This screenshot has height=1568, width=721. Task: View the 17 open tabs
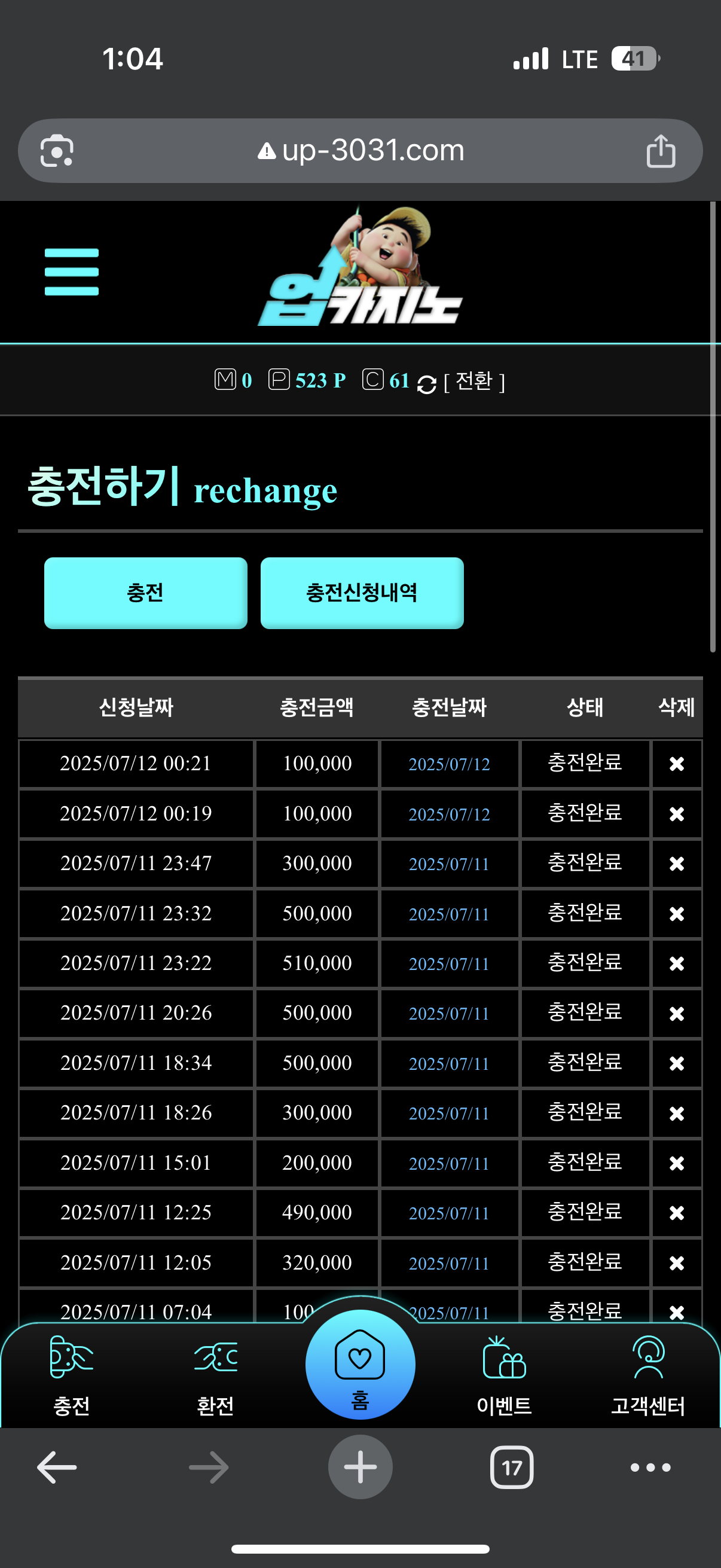click(512, 1467)
